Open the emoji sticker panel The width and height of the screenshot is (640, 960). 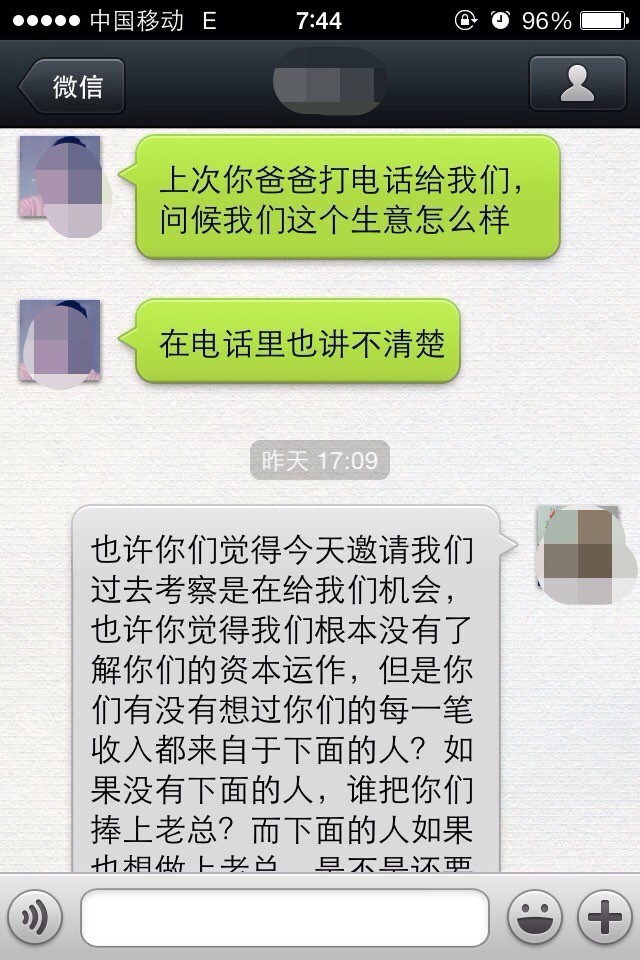click(x=534, y=916)
